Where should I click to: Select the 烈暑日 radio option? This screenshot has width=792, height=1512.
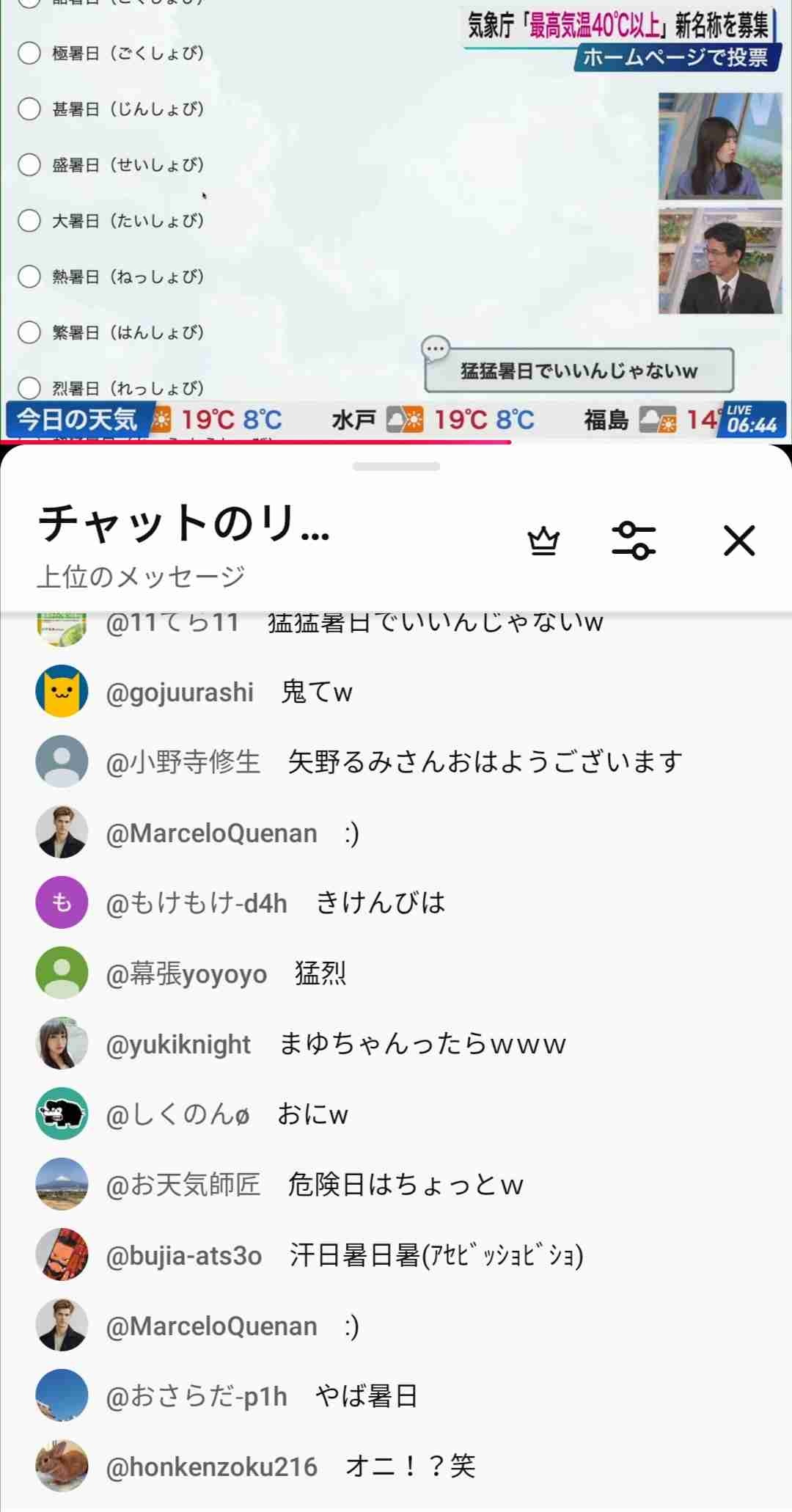click(x=29, y=388)
